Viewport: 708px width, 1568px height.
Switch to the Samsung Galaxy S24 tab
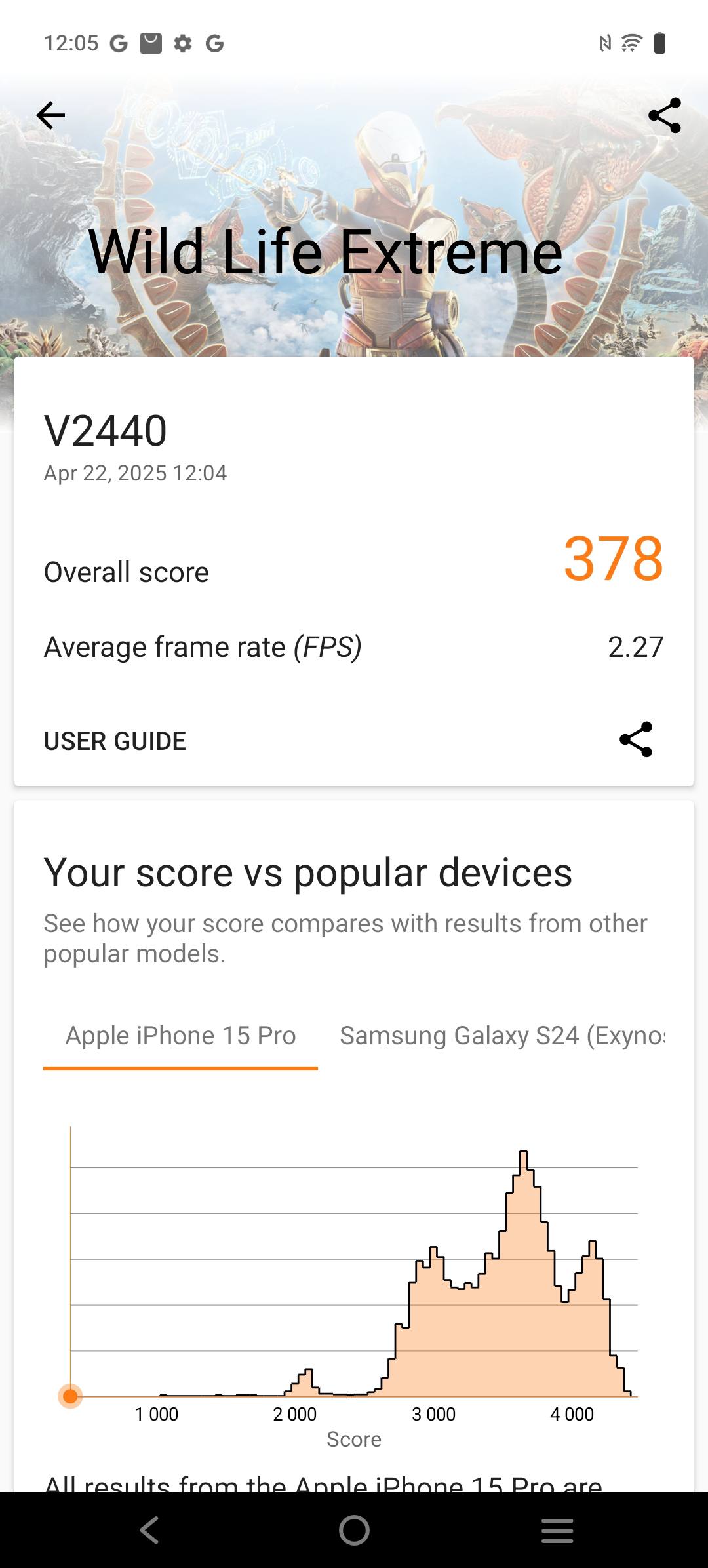[501, 1036]
